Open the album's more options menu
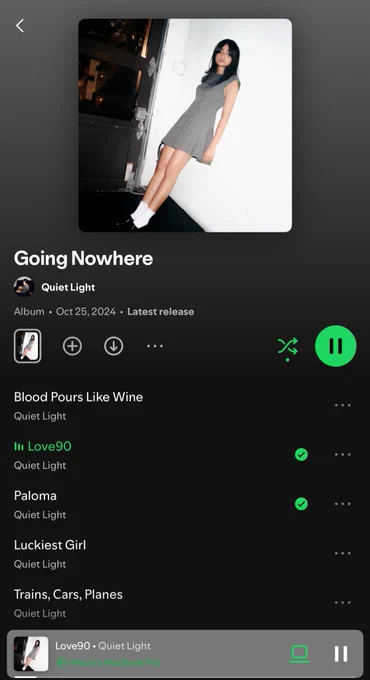 point(155,346)
